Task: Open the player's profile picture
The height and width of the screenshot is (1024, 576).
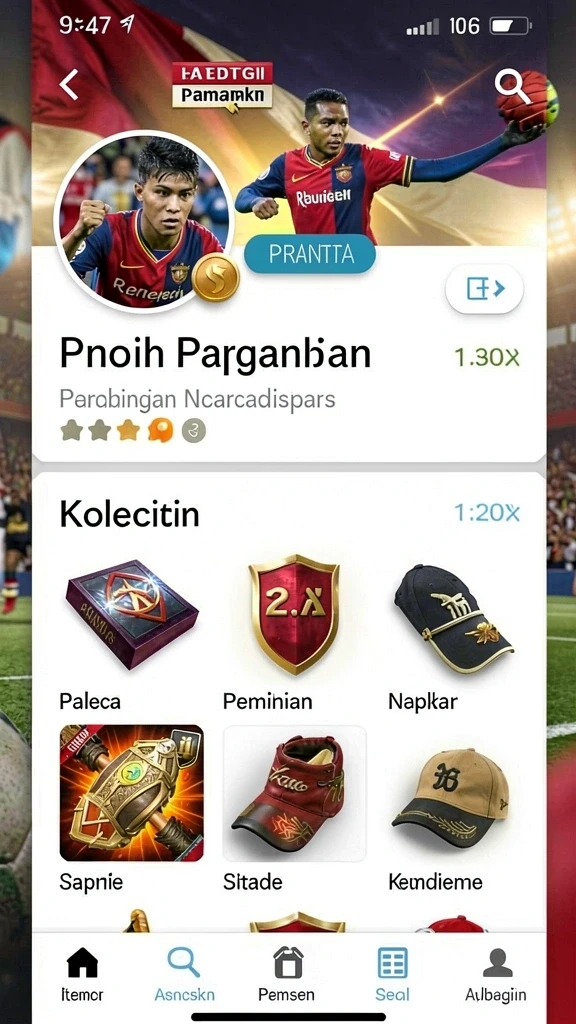Action: pos(144,221)
